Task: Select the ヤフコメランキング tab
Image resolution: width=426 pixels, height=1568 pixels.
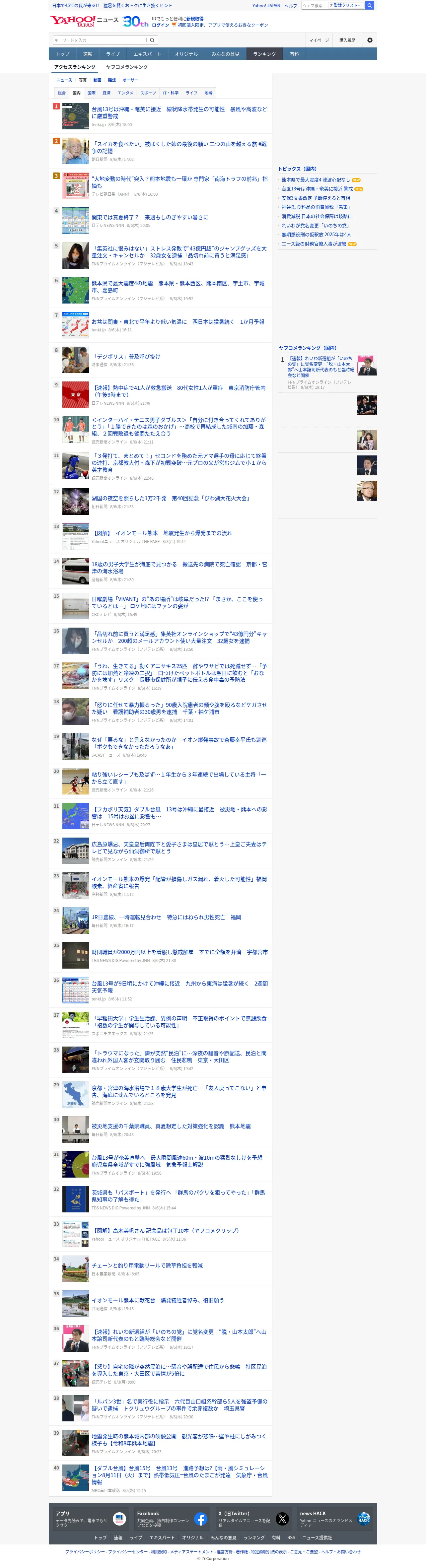Action: click(x=127, y=67)
